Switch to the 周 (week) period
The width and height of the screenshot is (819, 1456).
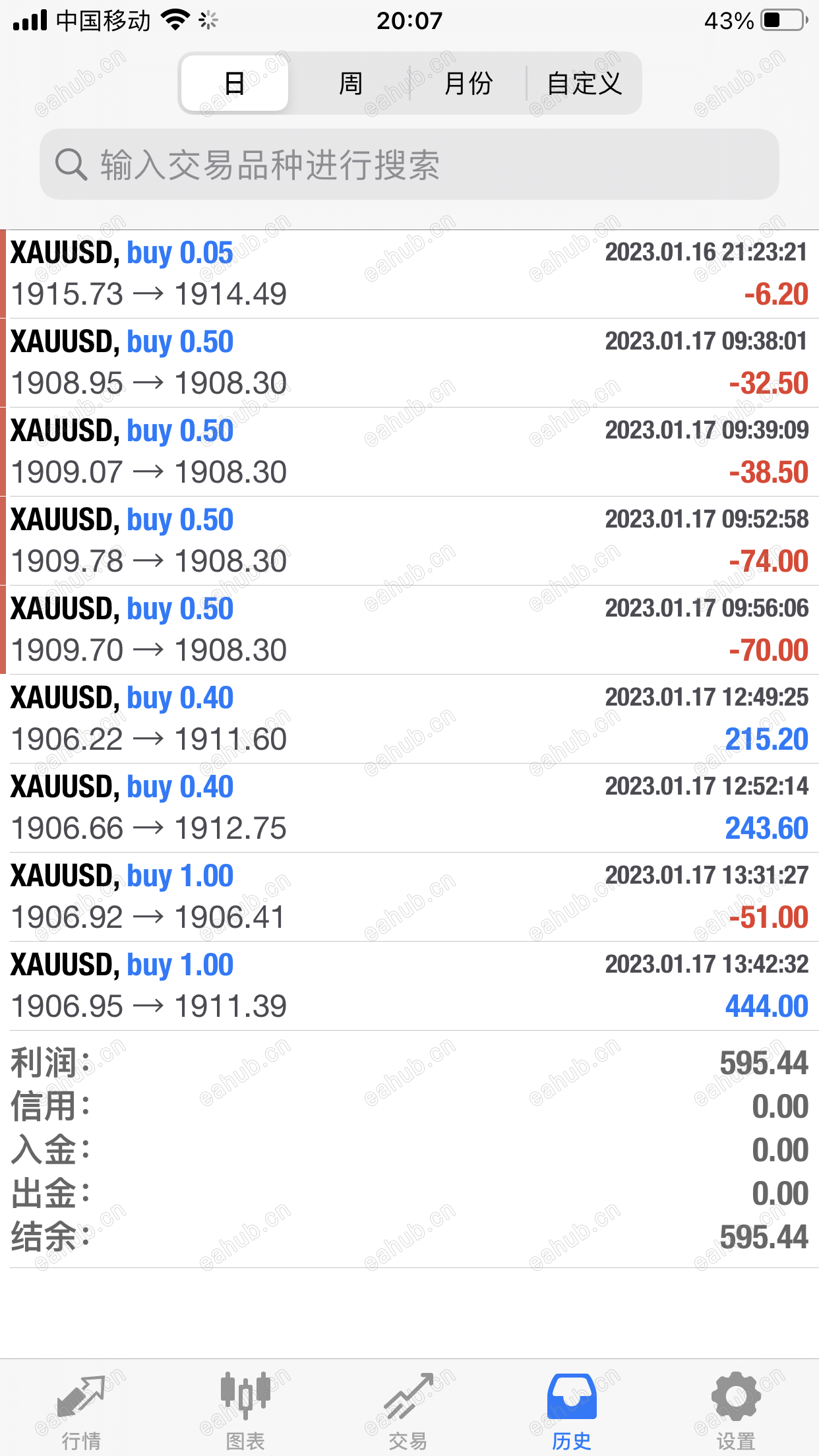(350, 83)
